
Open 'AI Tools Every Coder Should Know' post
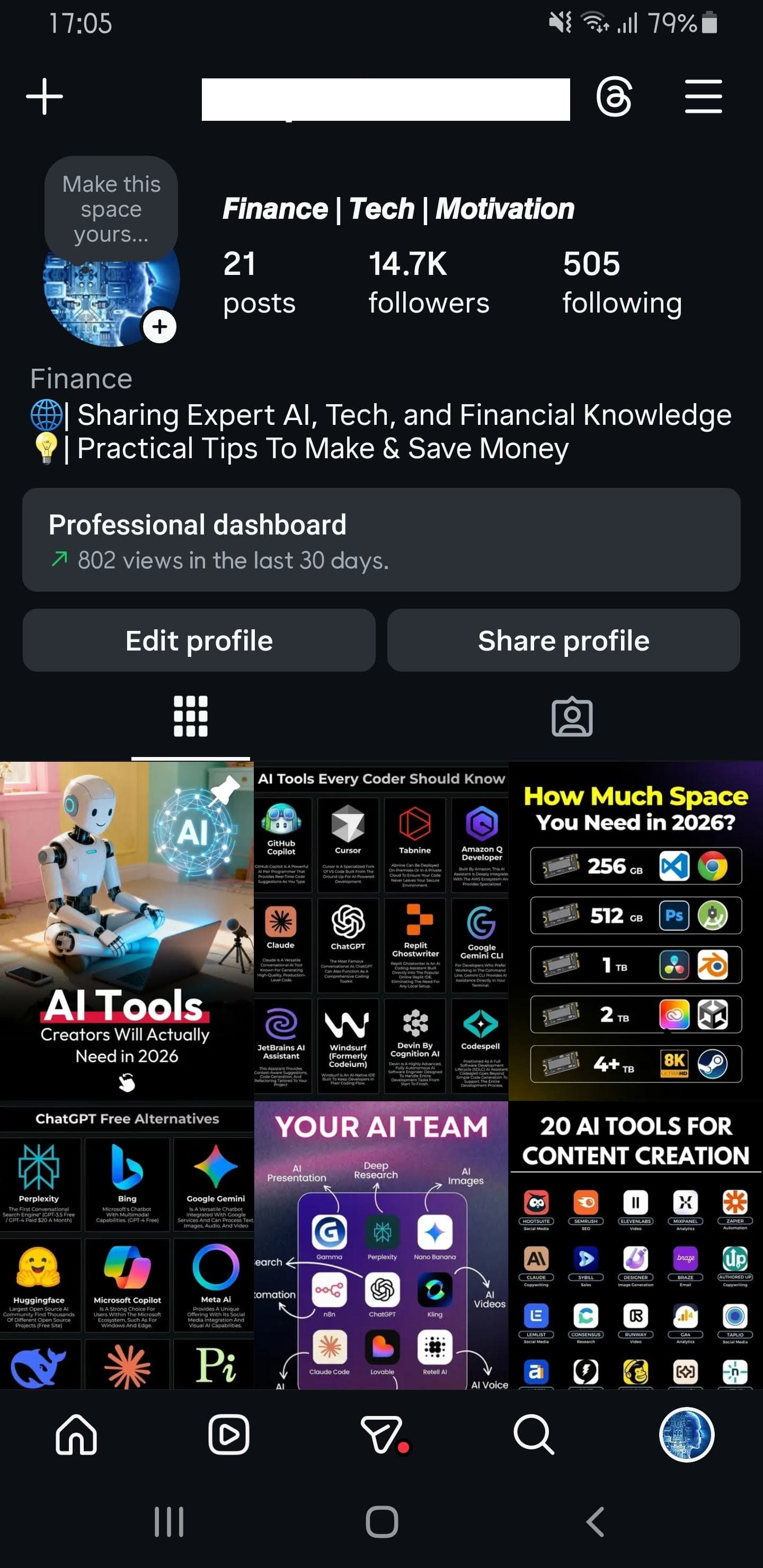(x=381, y=931)
